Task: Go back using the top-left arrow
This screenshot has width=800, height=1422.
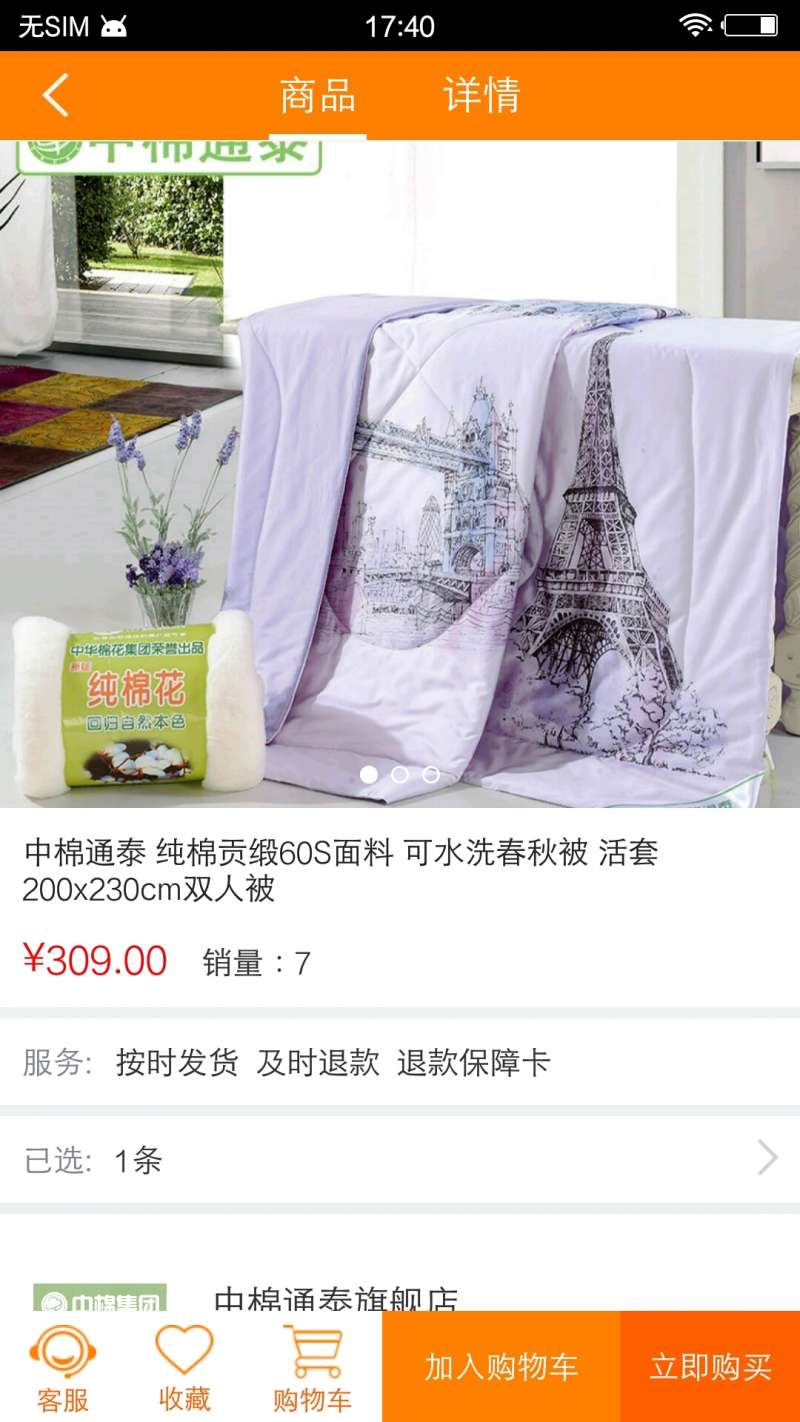Action: coord(56,96)
